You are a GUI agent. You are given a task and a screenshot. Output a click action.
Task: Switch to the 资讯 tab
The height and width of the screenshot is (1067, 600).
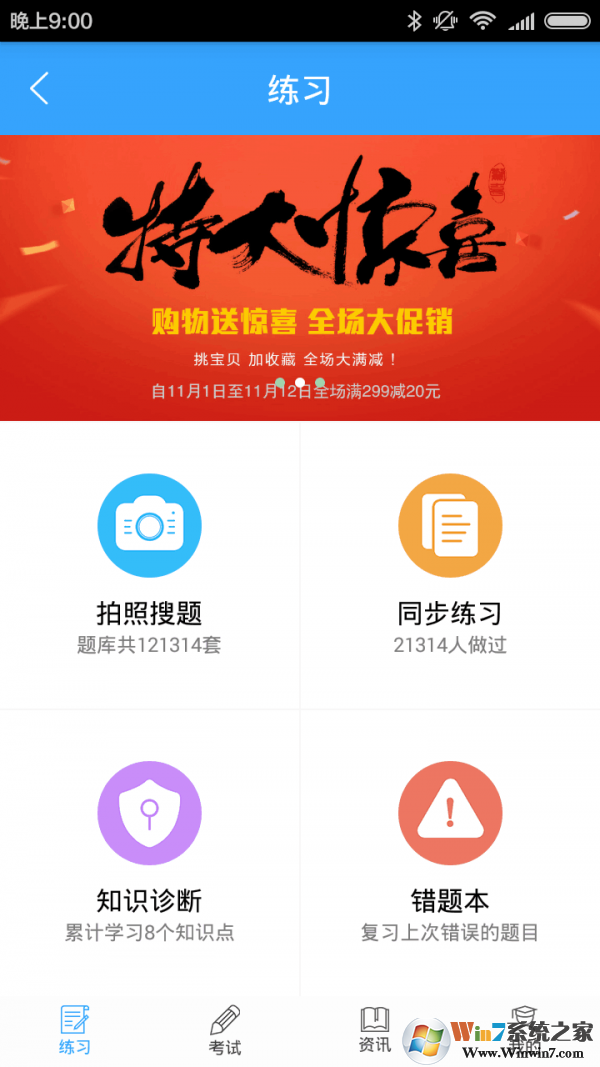pos(375,1030)
